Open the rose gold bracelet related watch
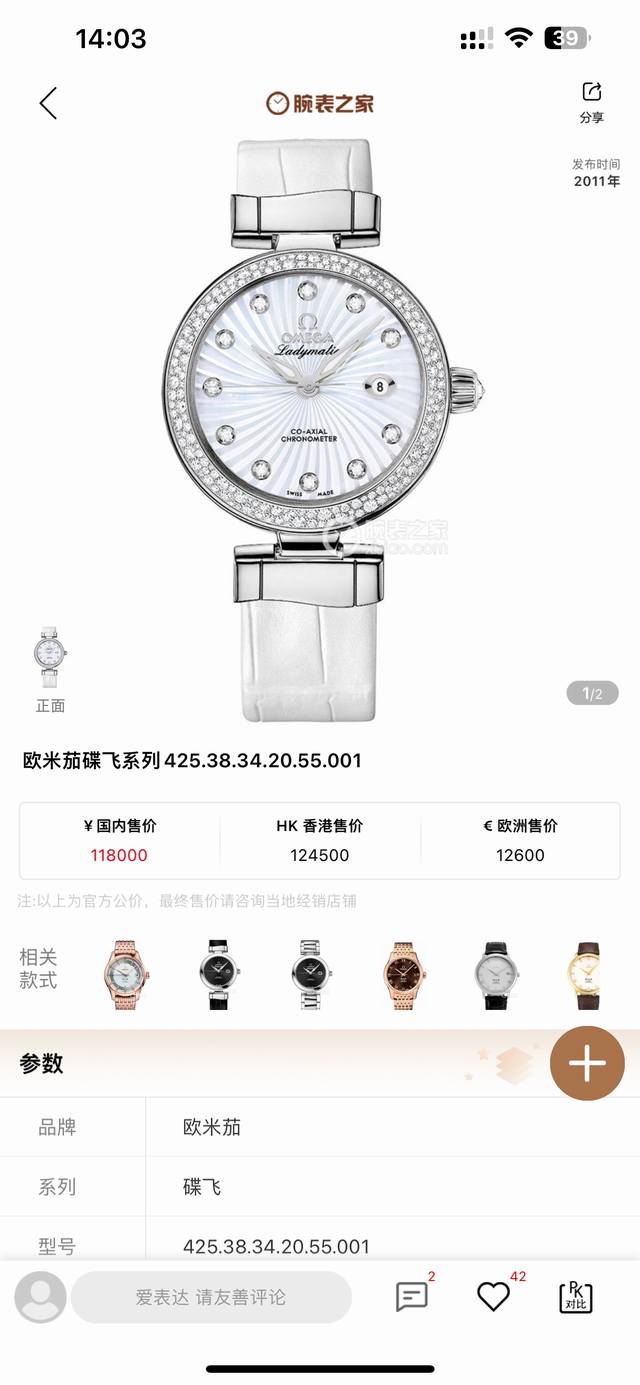The image size is (640, 1385). [127, 975]
